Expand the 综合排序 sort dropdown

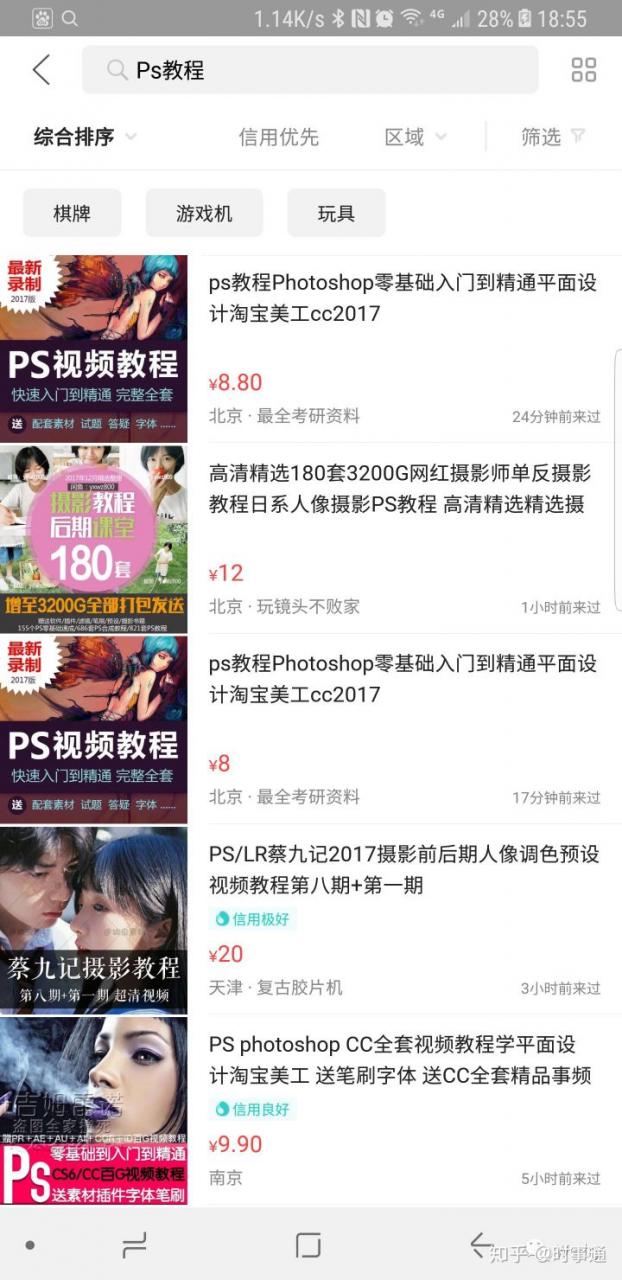click(x=85, y=137)
